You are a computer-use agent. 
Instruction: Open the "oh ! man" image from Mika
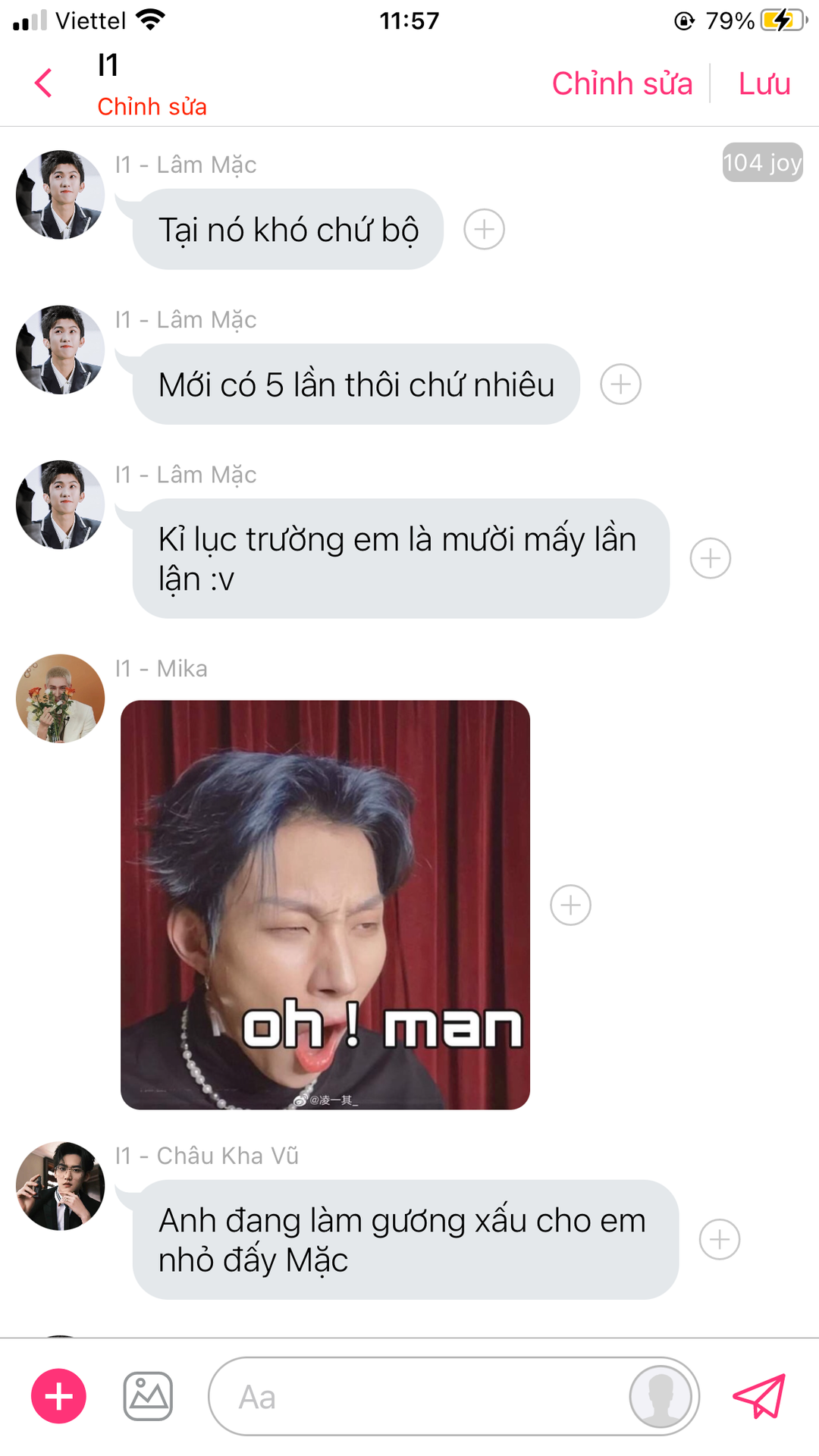click(x=325, y=904)
